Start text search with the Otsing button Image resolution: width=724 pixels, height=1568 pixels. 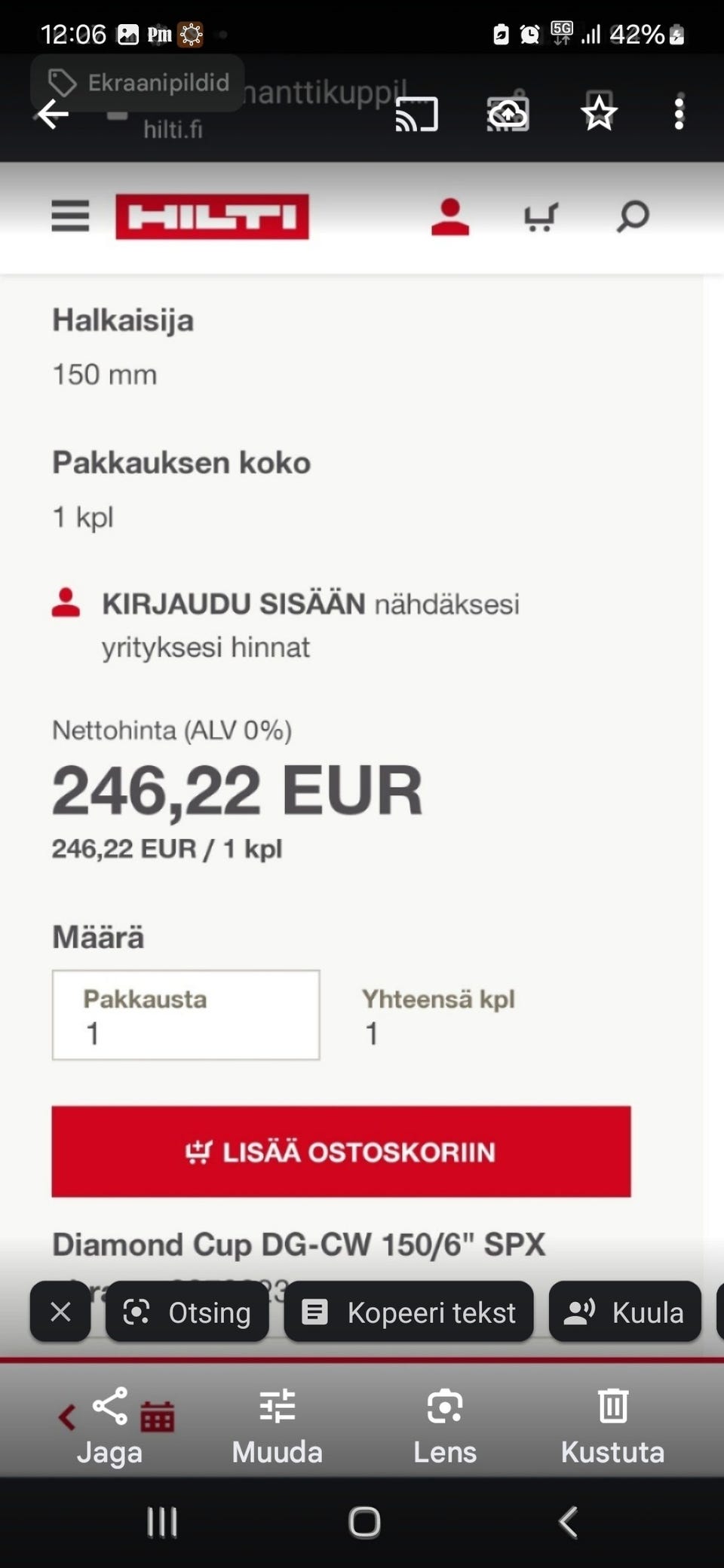186,1312
